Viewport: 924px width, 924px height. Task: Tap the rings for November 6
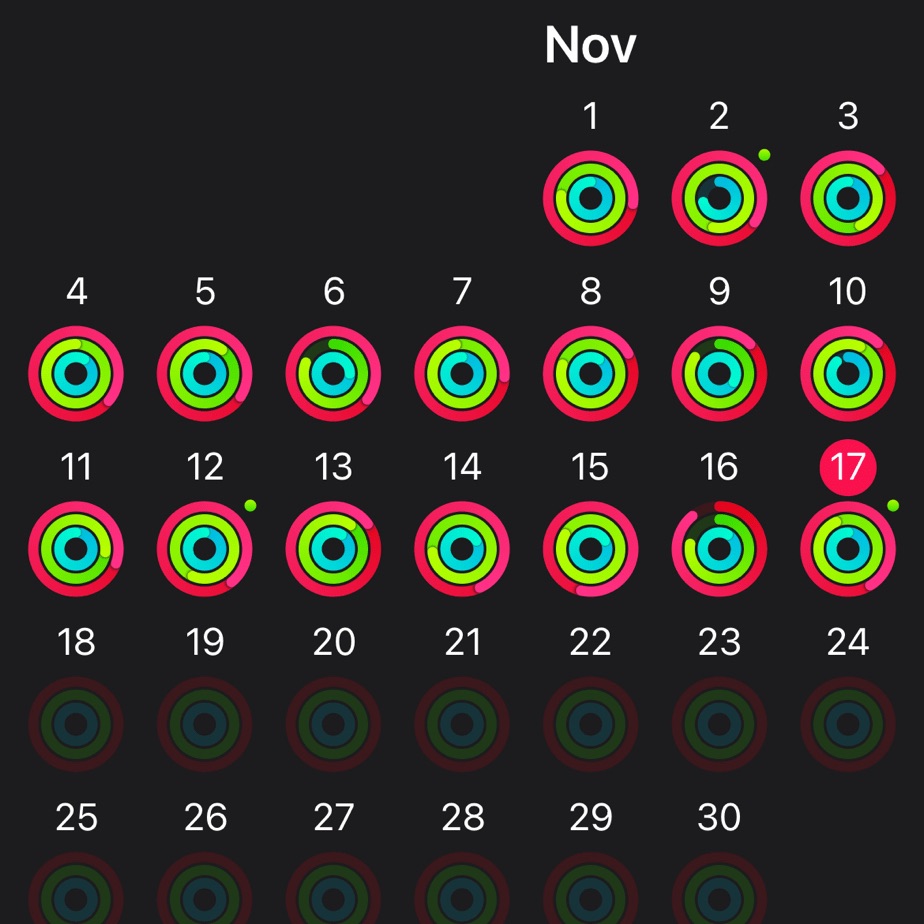(333, 374)
